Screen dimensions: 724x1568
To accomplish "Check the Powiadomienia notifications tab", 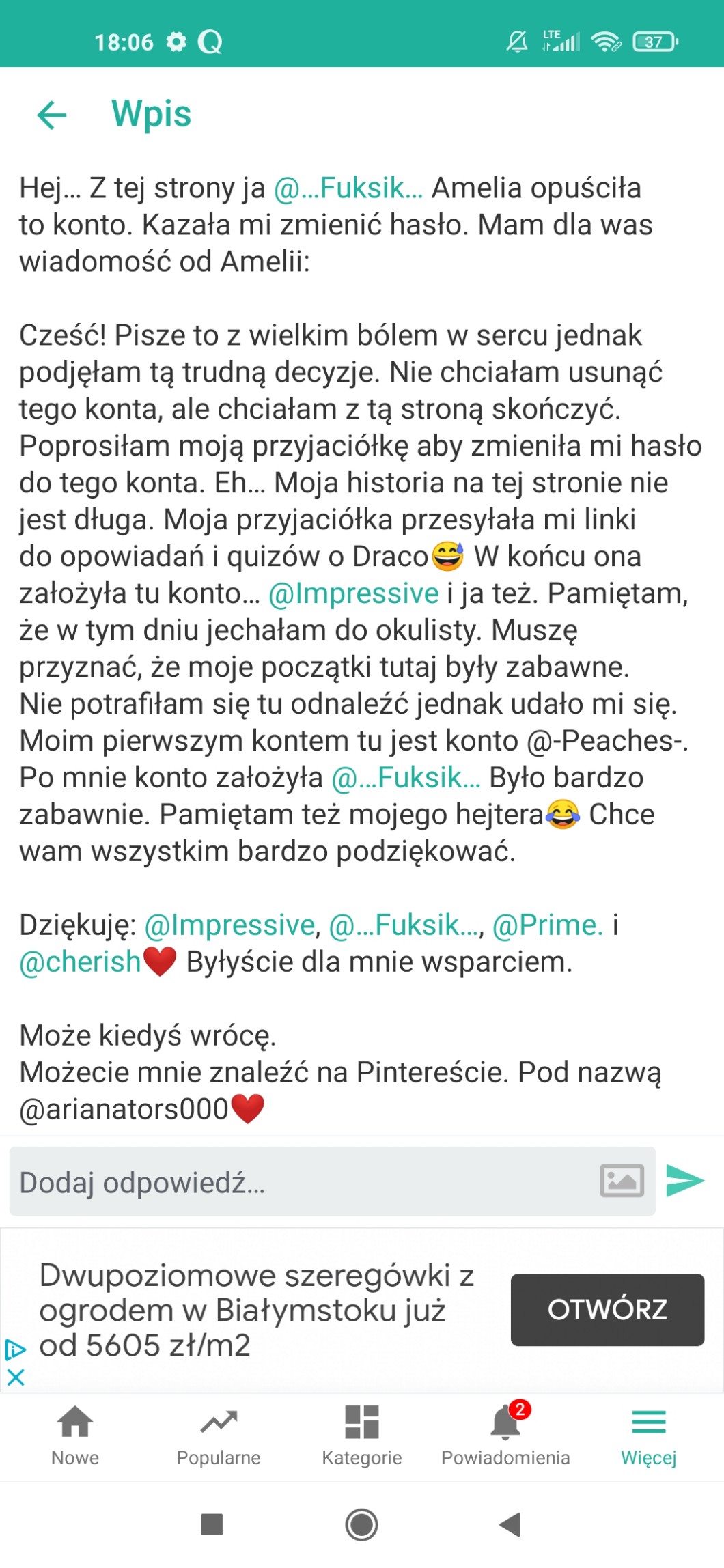I will coord(505,1436).
